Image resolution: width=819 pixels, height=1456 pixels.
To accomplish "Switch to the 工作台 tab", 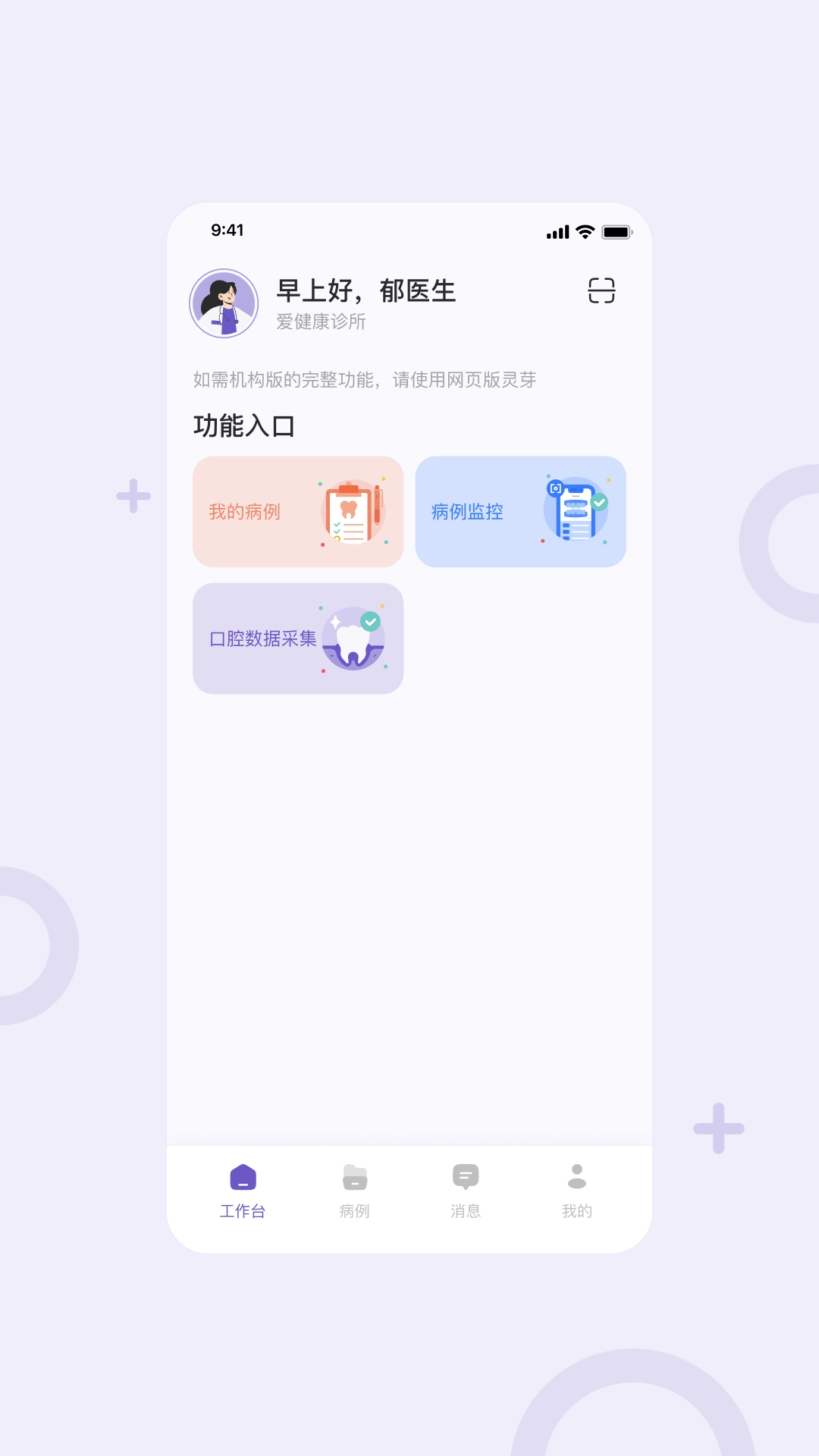I will click(243, 1191).
